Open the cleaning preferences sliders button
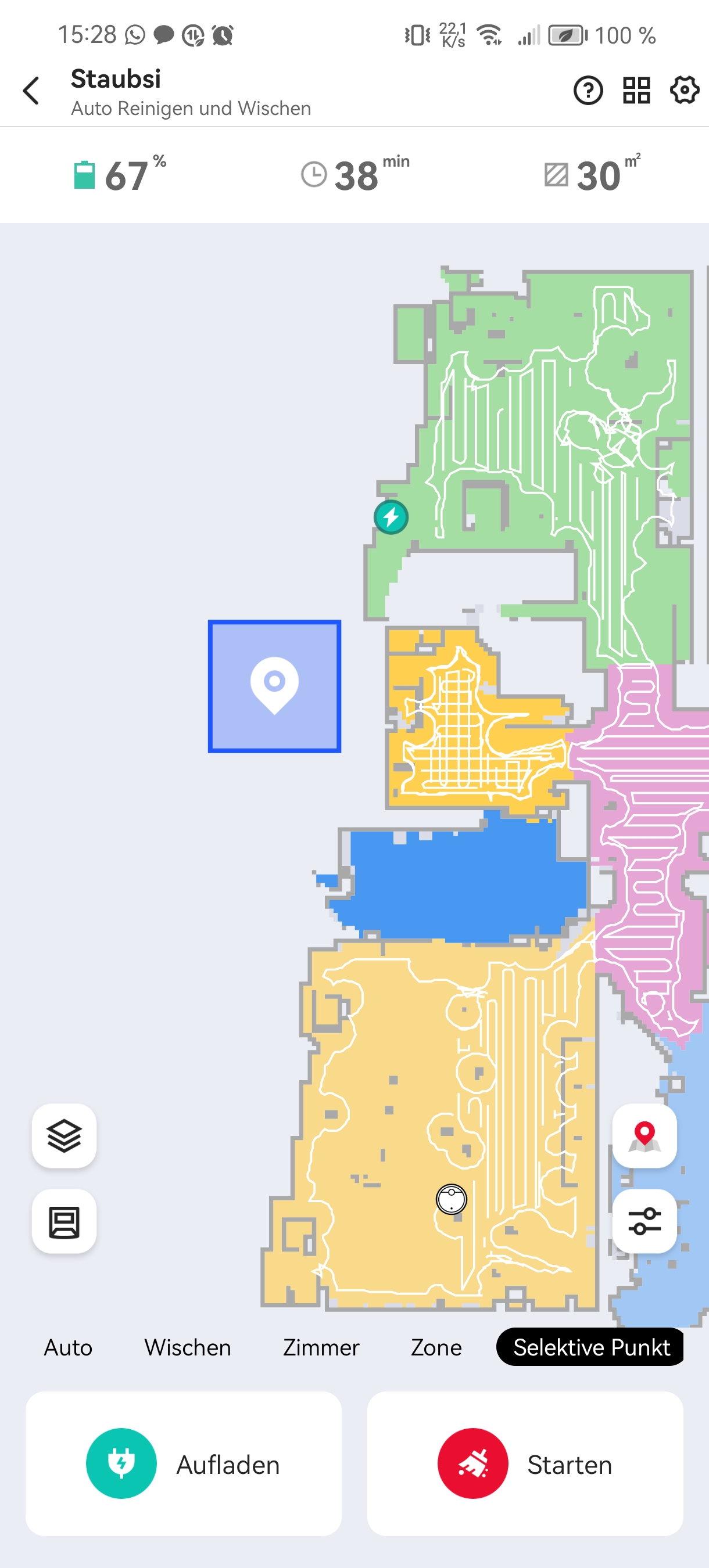Screen dimensions: 709x1568 click(644, 1221)
